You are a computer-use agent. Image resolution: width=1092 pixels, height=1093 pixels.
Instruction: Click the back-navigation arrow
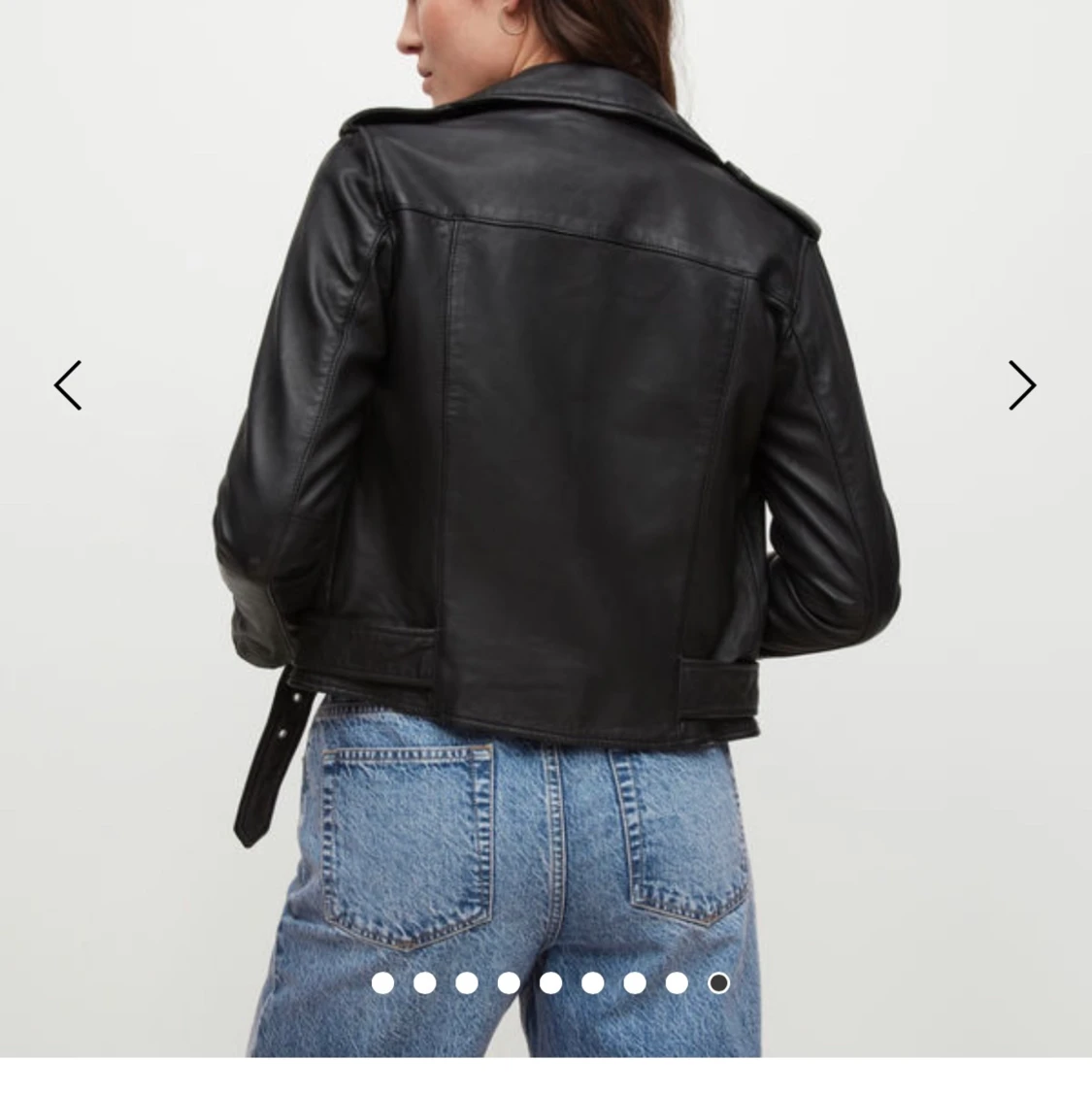[x=68, y=385]
